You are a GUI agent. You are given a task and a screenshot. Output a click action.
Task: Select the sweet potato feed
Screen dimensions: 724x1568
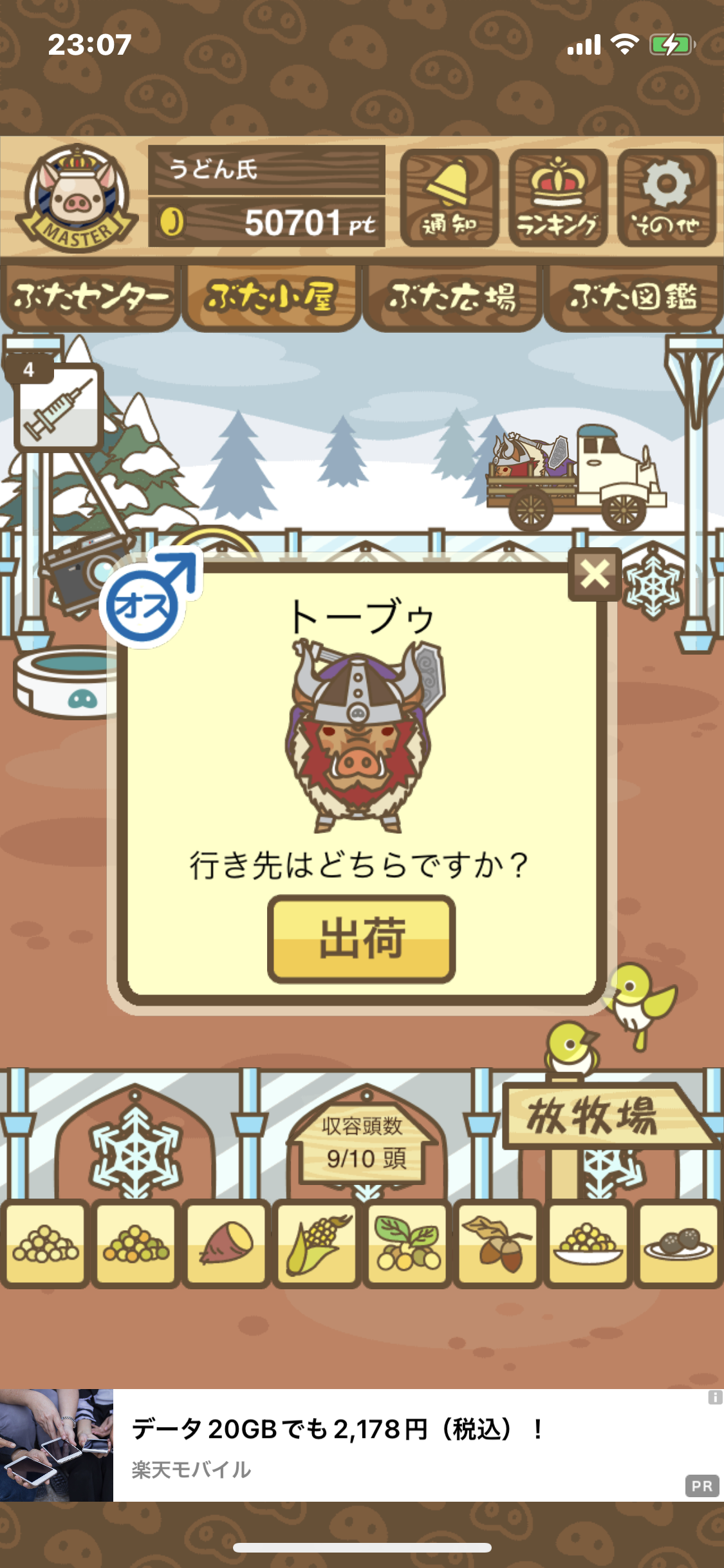tap(227, 1243)
